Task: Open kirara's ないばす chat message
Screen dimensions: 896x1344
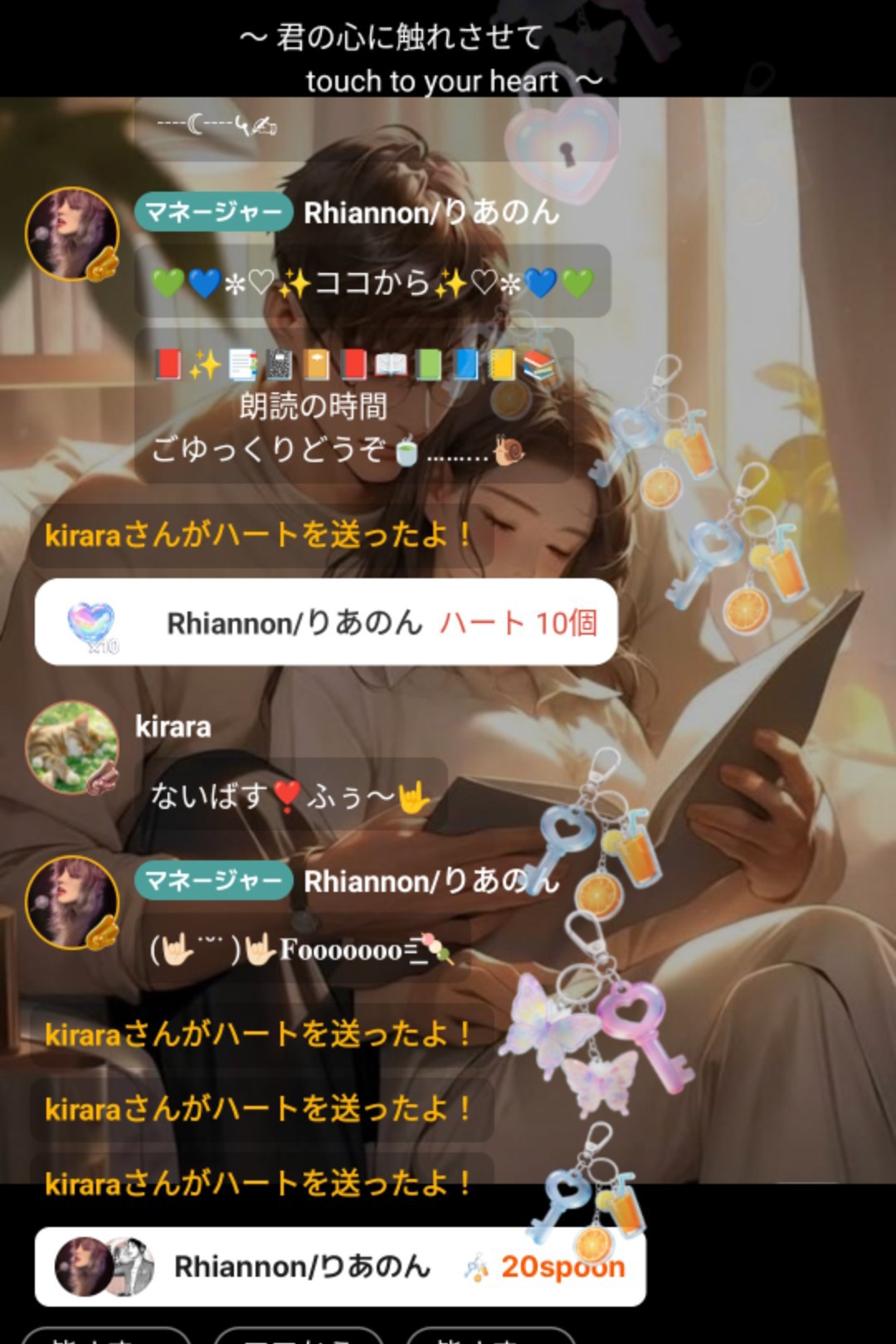Action: point(290,796)
